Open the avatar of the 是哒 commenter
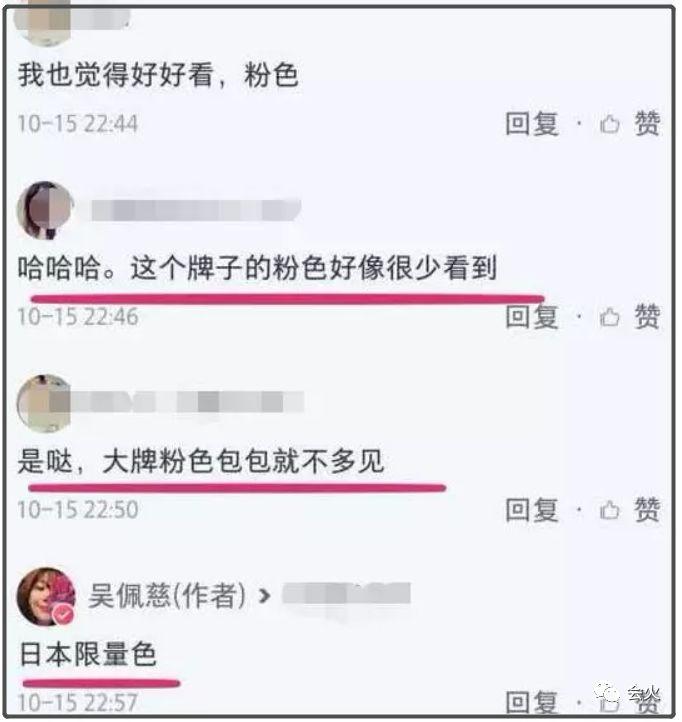 (46, 403)
